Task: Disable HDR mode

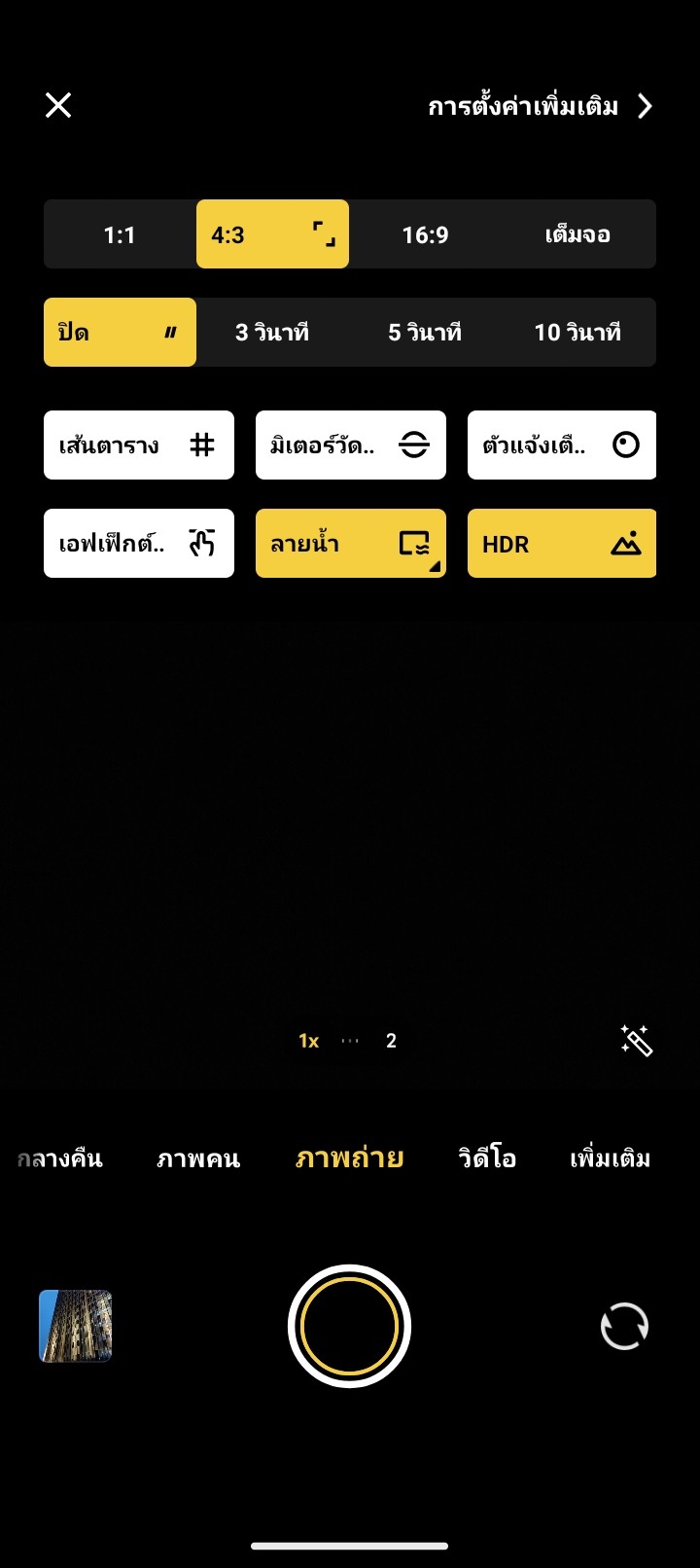Action: [562, 544]
